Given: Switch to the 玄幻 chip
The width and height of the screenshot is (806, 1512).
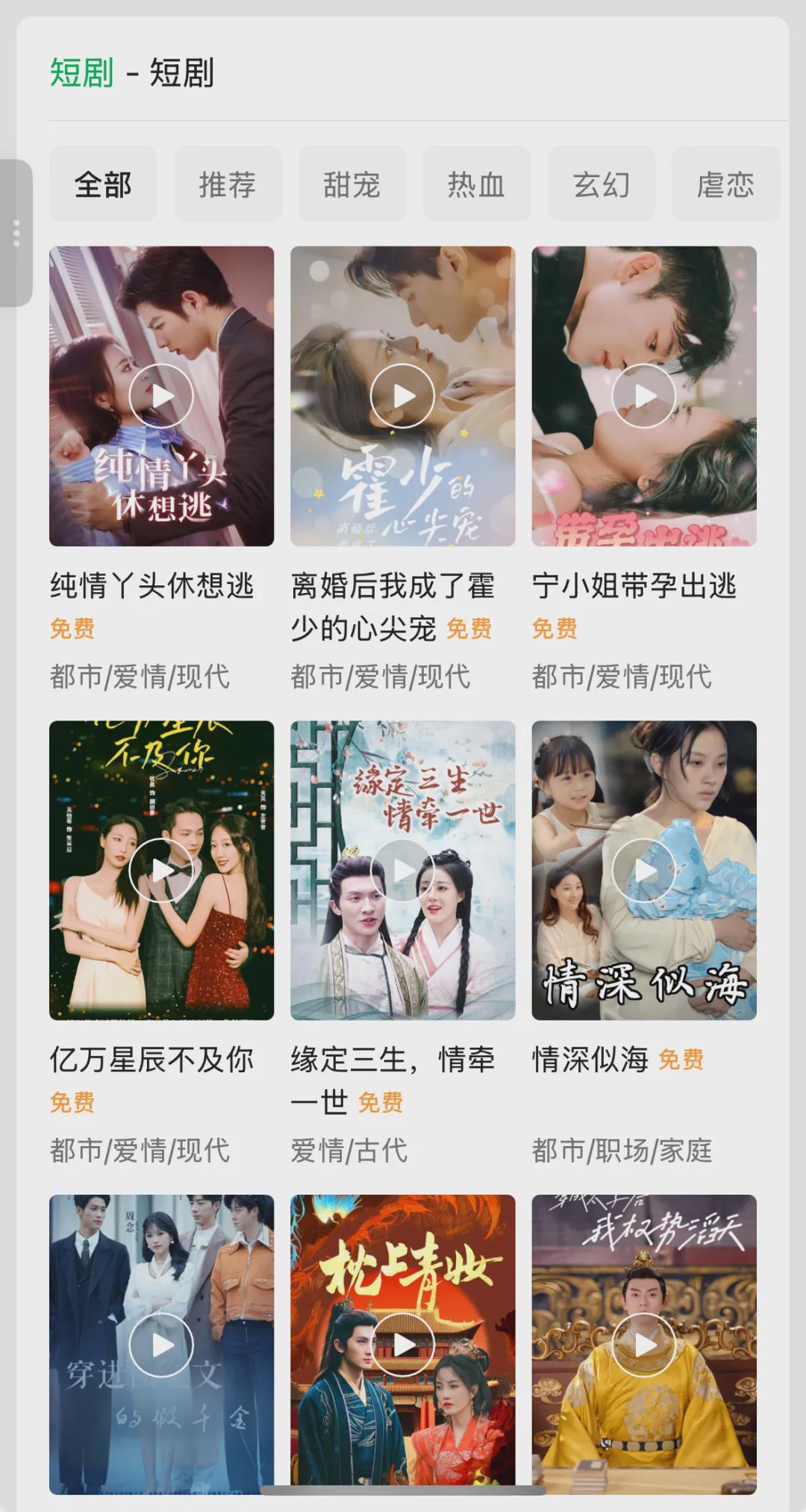Looking at the screenshot, I should pyautogui.click(x=601, y=184).
